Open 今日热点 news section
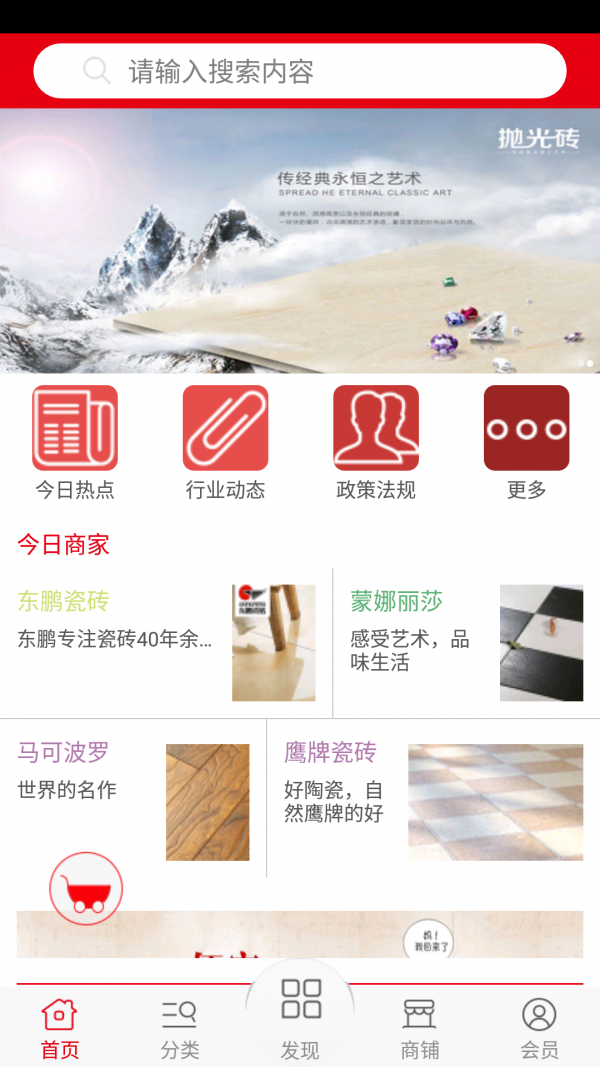This screenshot has width=600, height=1067. [75, 442]
